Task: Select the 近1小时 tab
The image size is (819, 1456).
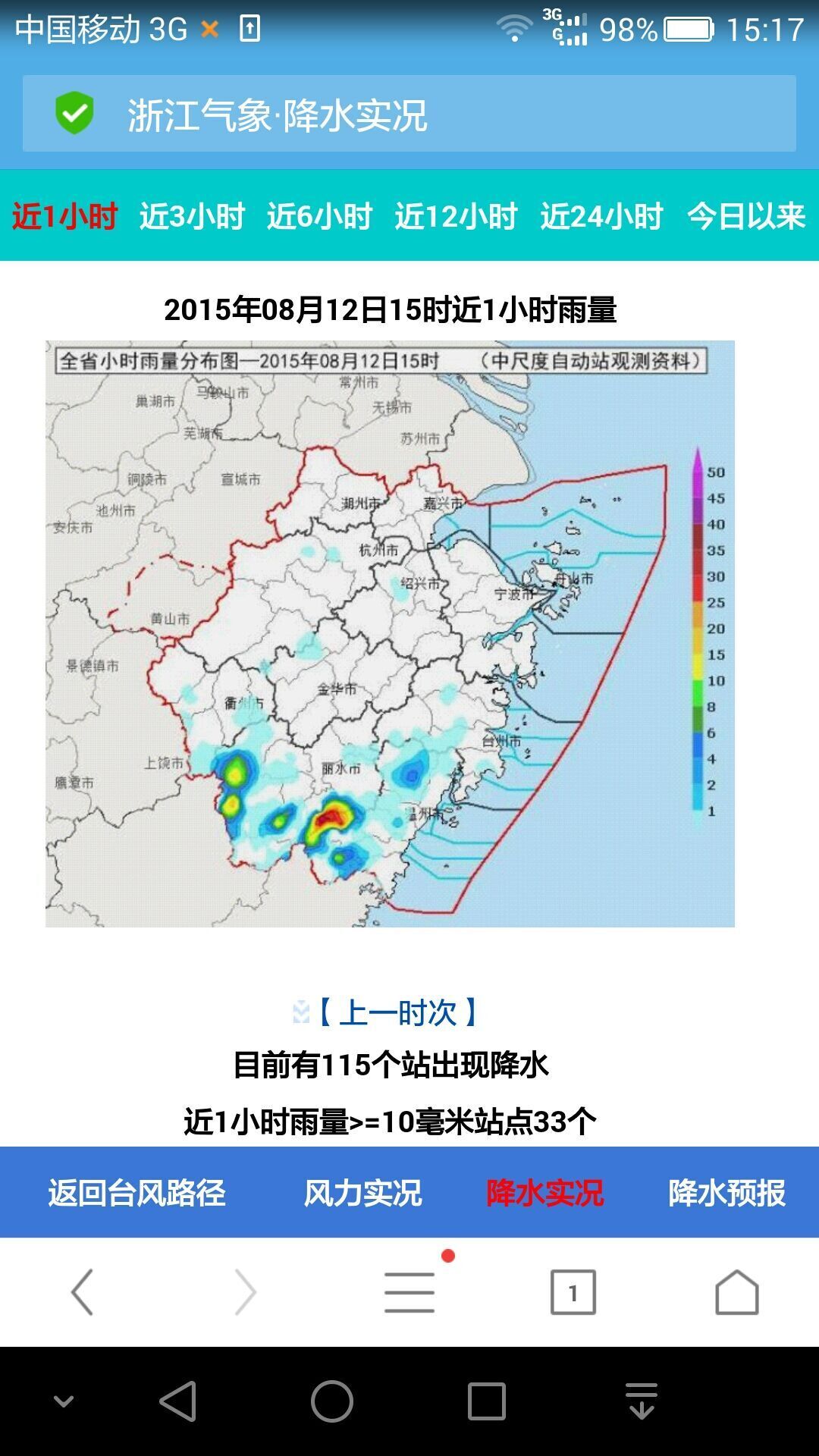Action: pyautogui.click(x=64, y=216)
